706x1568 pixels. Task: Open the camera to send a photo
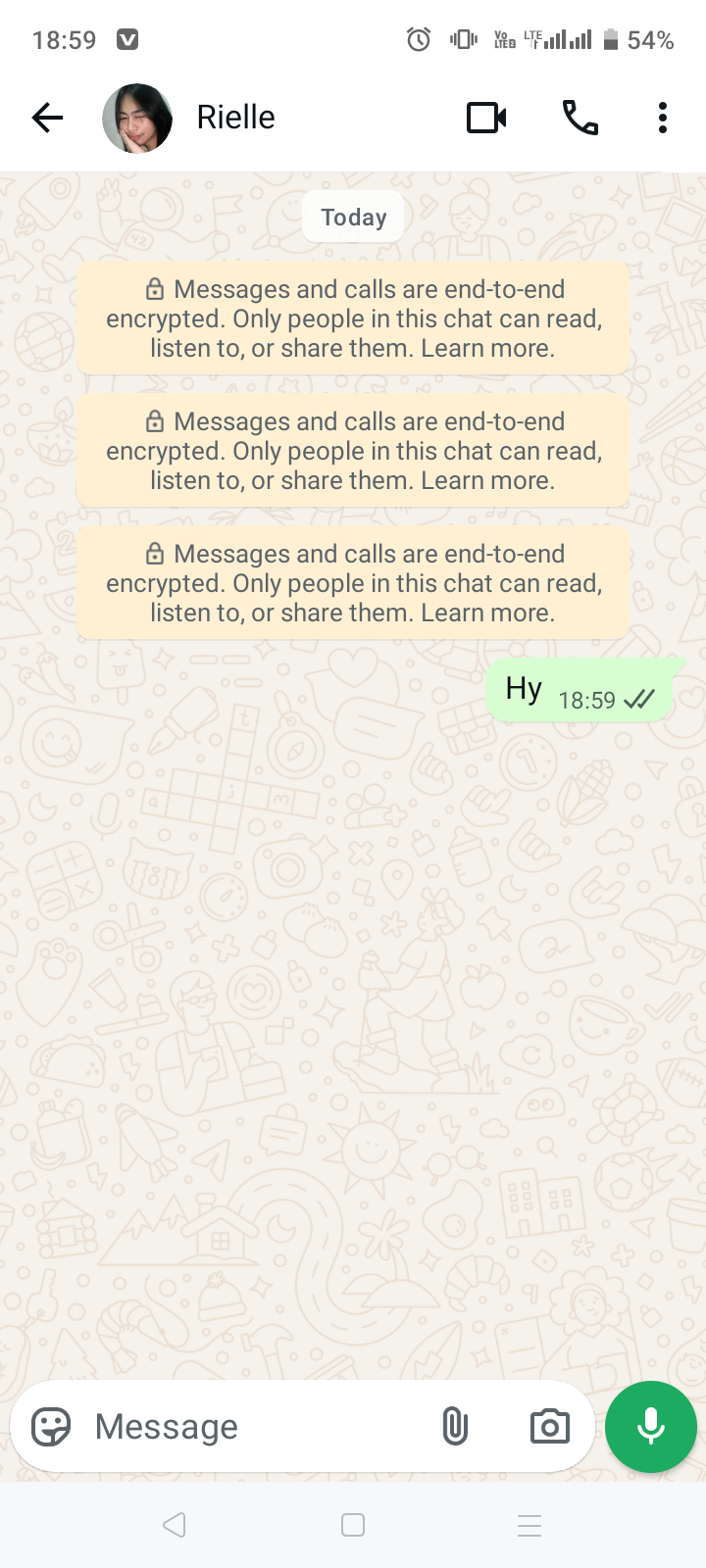point(549,1427)
